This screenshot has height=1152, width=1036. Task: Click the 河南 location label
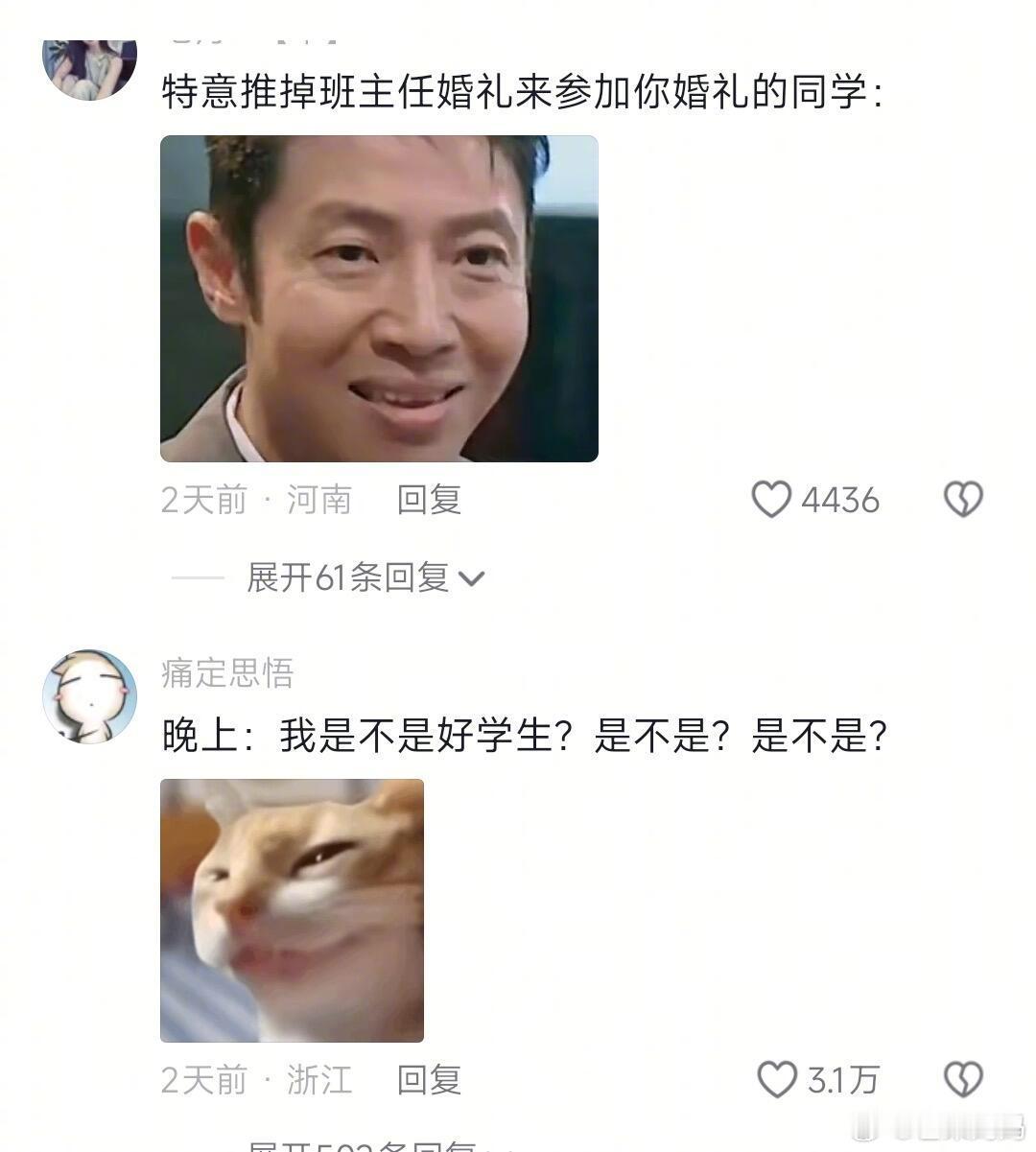pyautogui.click(x=319, y=499)
